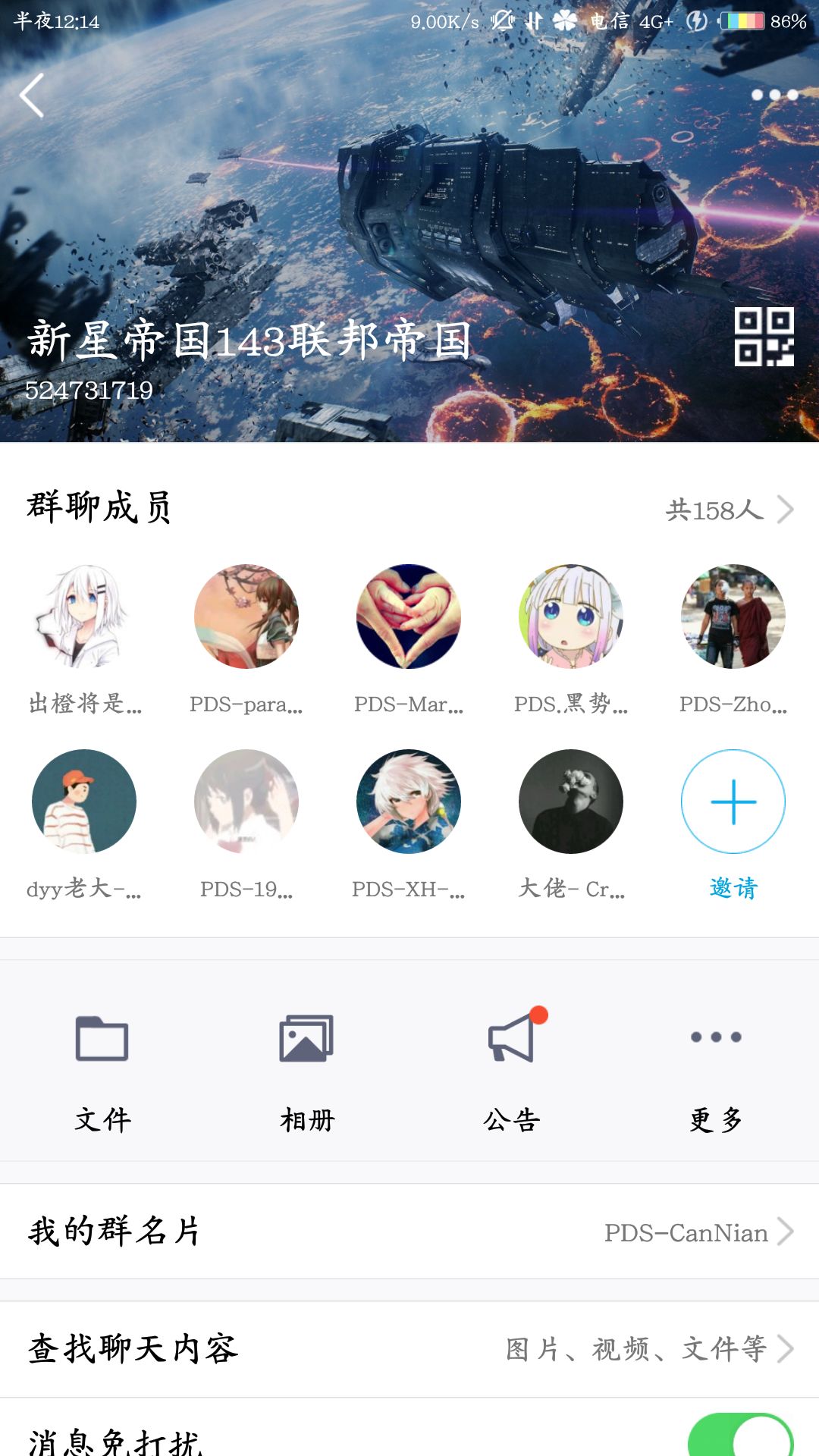Screen dimensions: 819x1456
Task: Open 我的群名片 to edit group nickname
Action: pos(409,1232)
